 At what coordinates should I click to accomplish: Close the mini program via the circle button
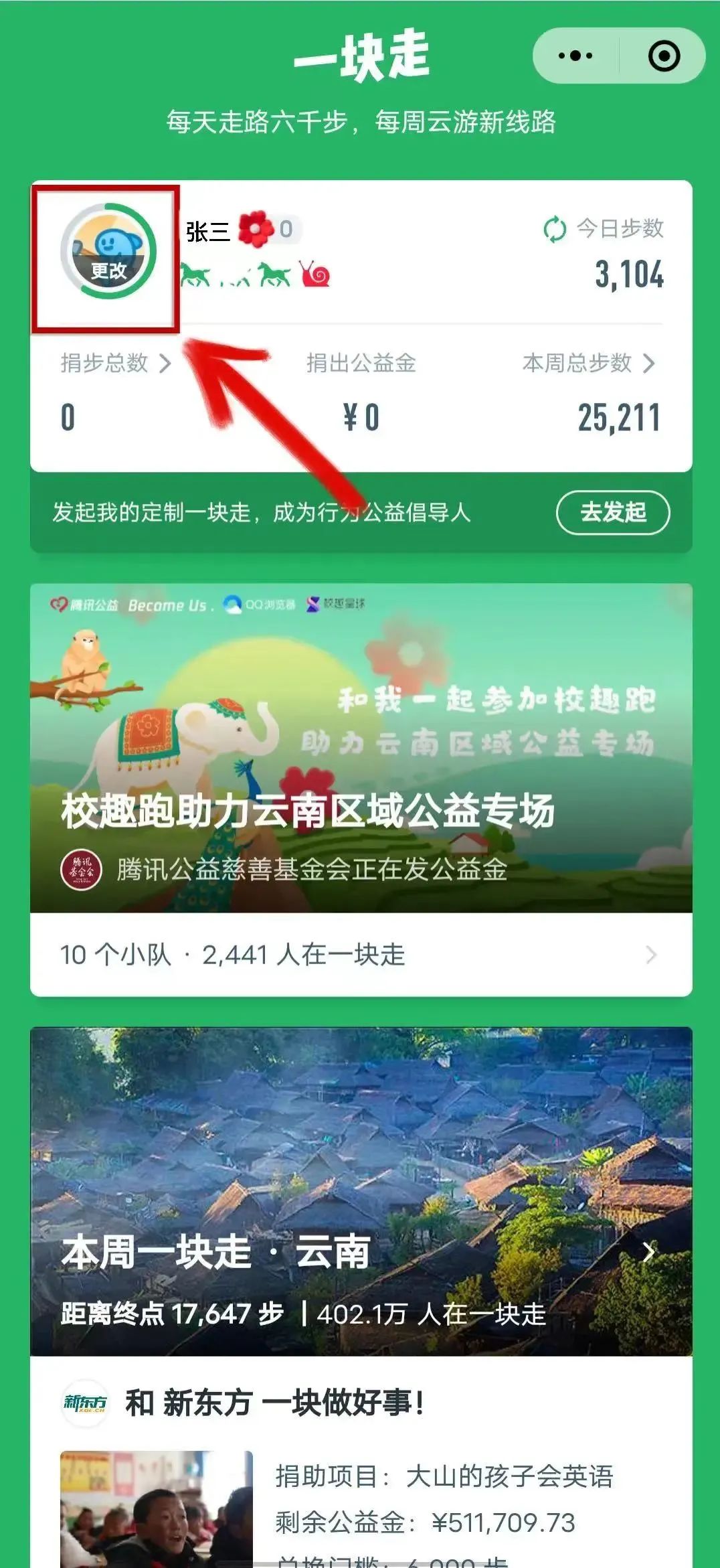[x=664, y=56]
